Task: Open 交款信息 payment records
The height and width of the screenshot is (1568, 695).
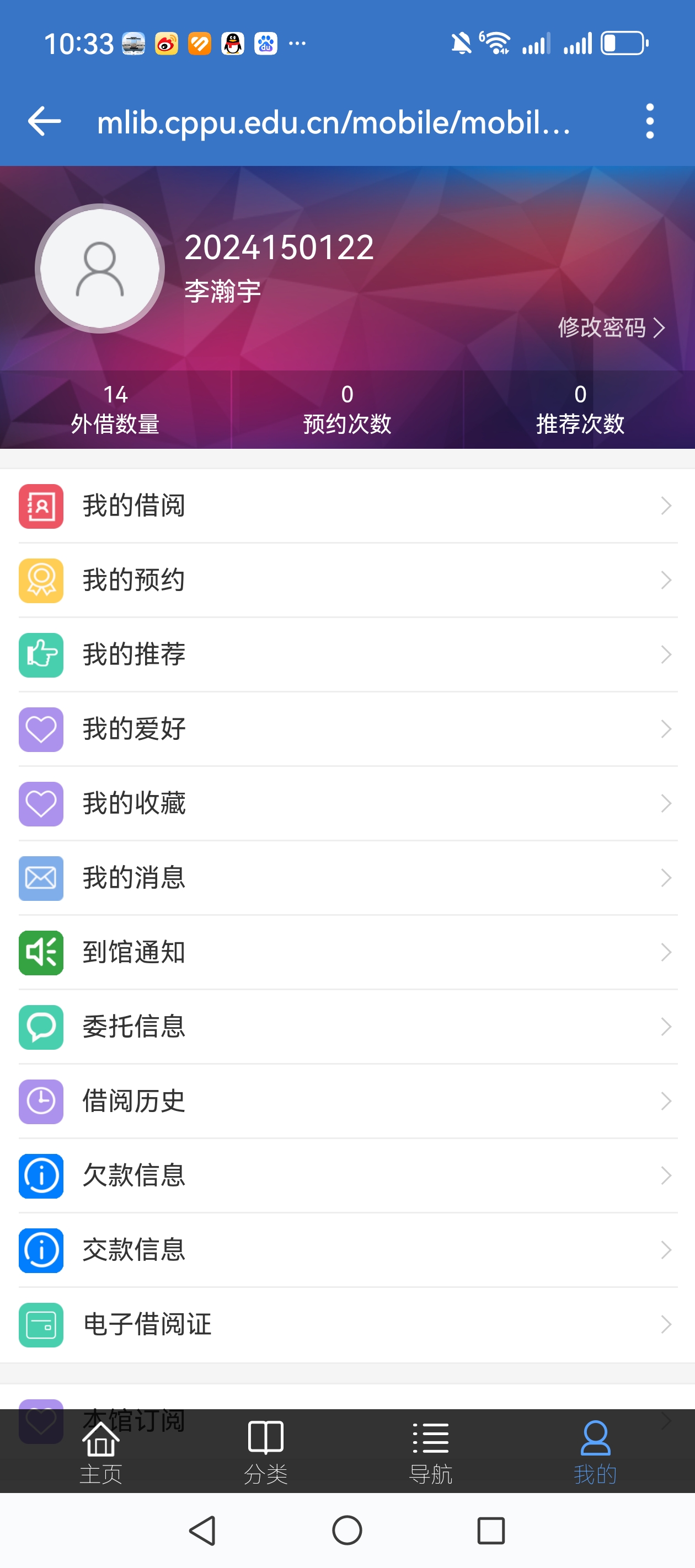Action: pos(347,1250)
